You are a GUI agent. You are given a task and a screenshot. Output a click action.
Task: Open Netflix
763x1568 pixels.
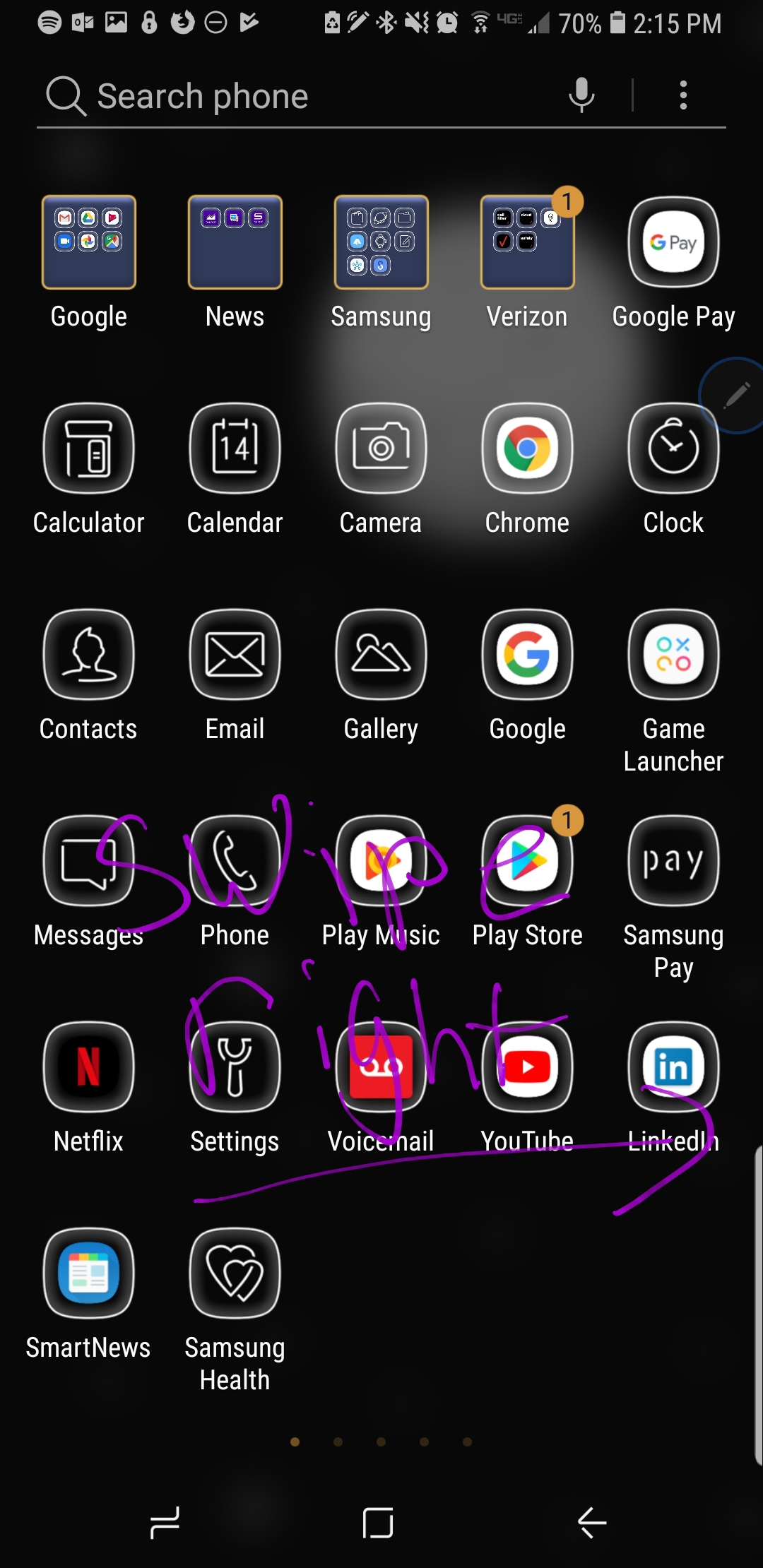[x=88, y=1067]
